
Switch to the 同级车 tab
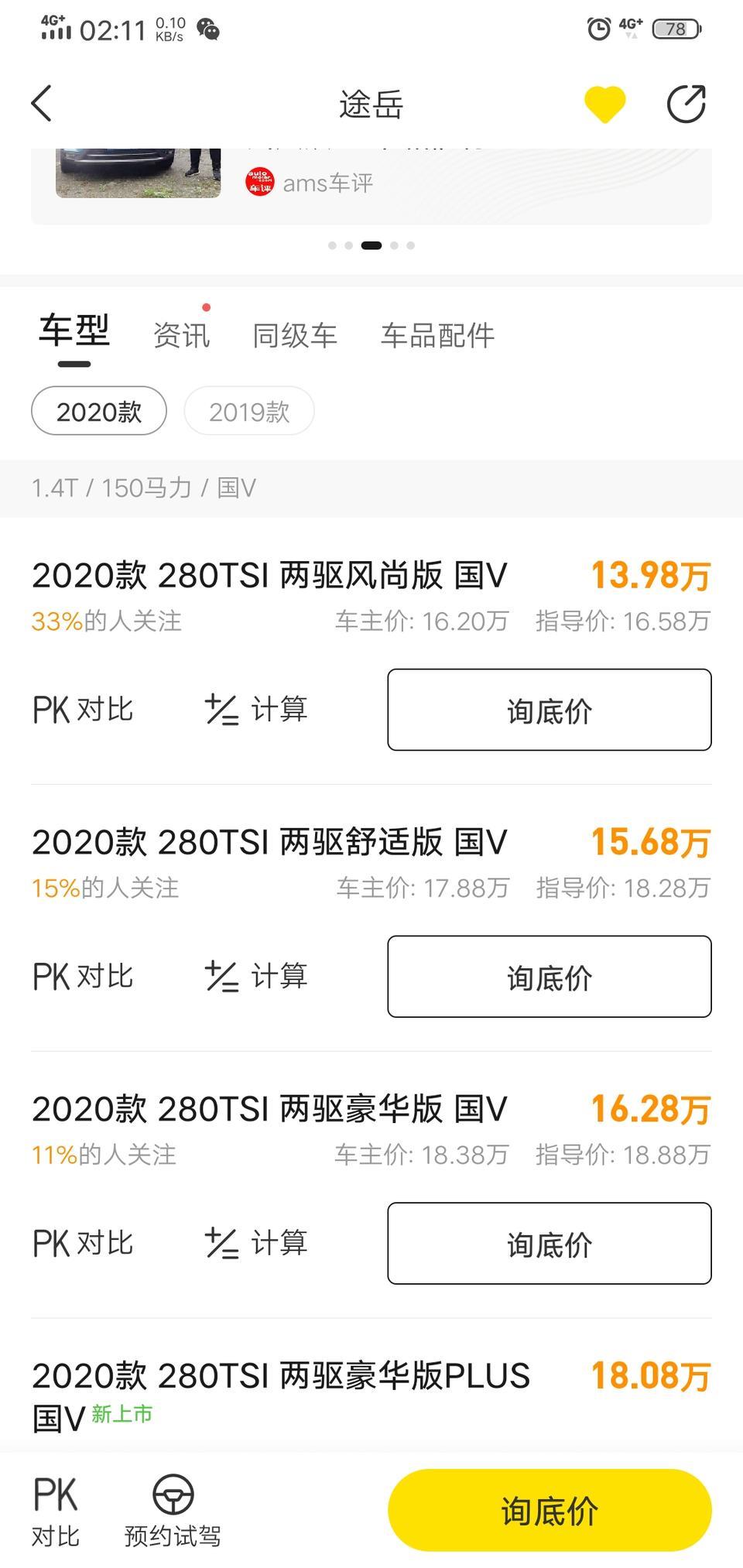(295, 335)
